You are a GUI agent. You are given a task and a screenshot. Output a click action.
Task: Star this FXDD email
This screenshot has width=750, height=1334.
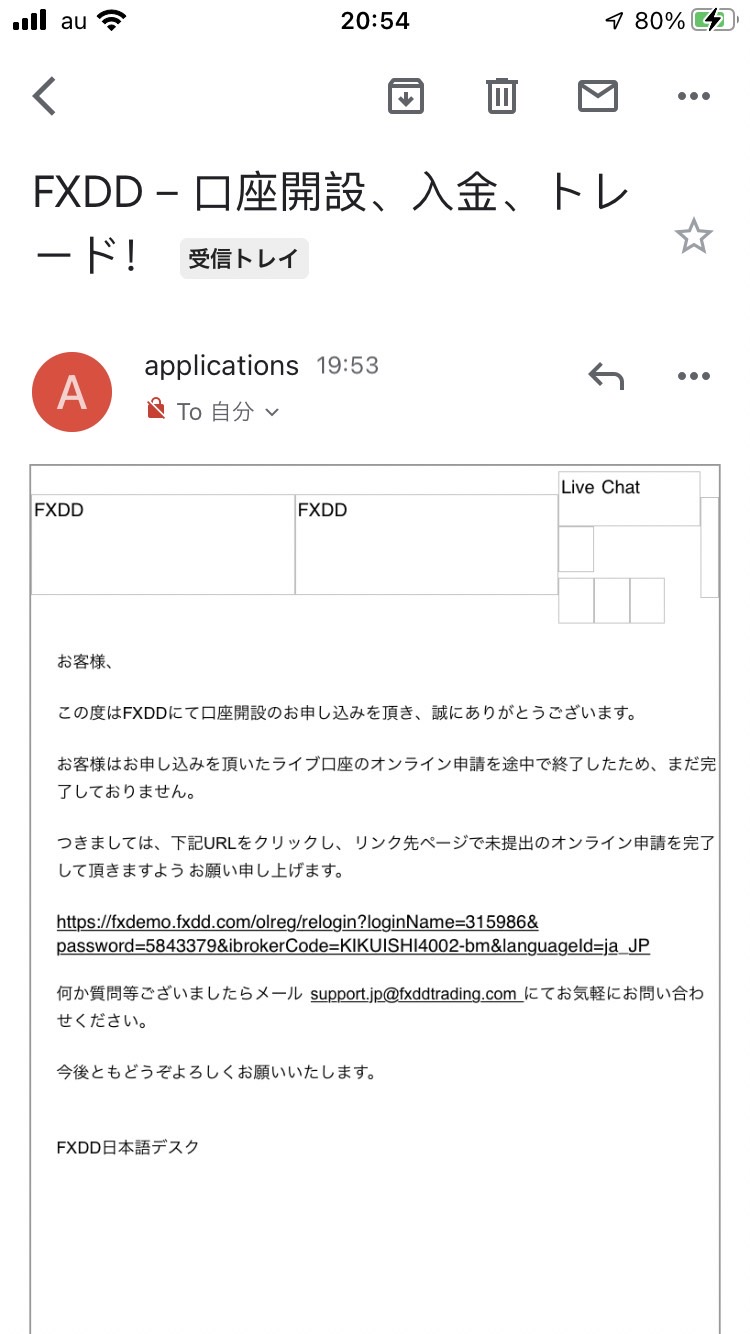click(x=693, y=237)
